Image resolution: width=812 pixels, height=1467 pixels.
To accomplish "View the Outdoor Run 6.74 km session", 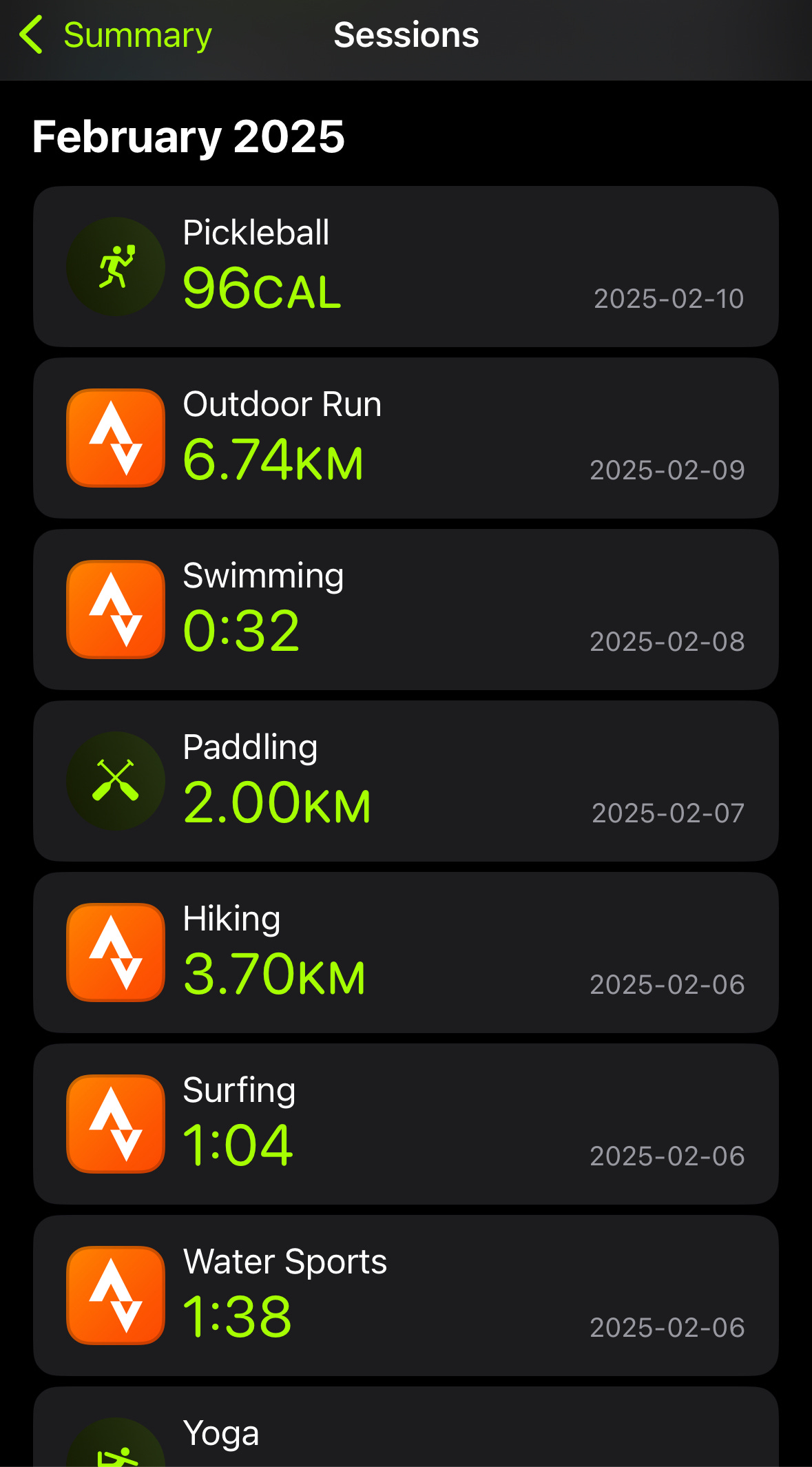I will click(x=406, y=438).
